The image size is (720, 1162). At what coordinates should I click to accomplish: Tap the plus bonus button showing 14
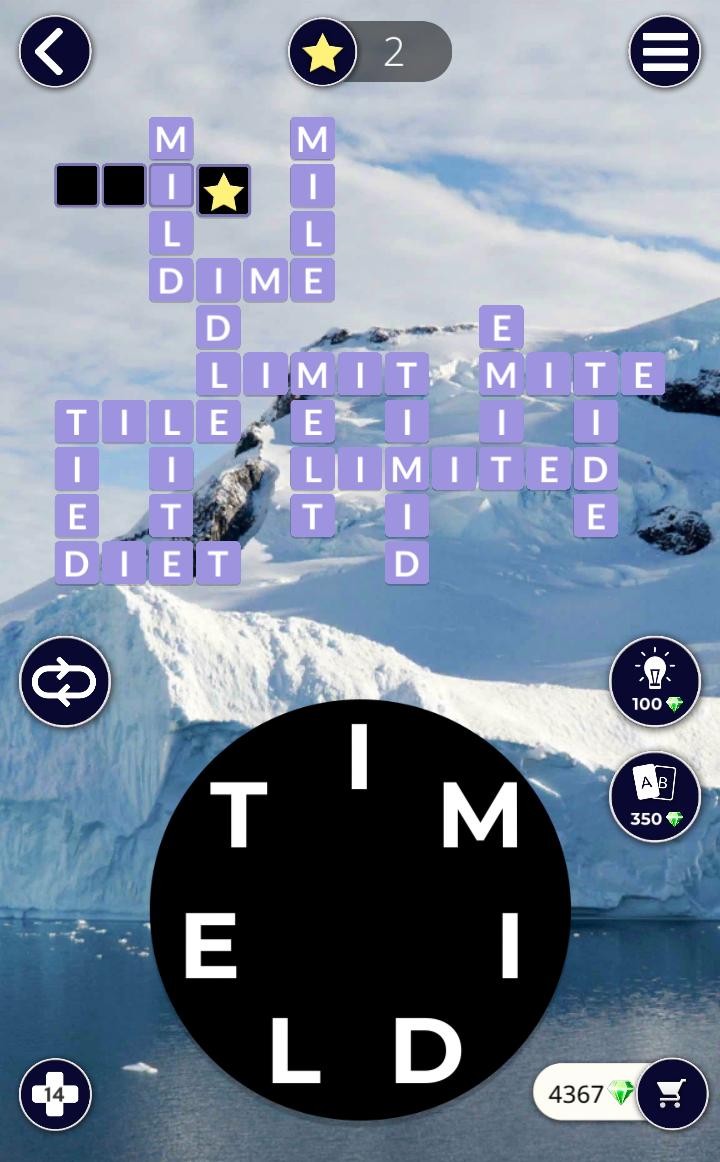pyautogui.click(x=55, y=1094)
